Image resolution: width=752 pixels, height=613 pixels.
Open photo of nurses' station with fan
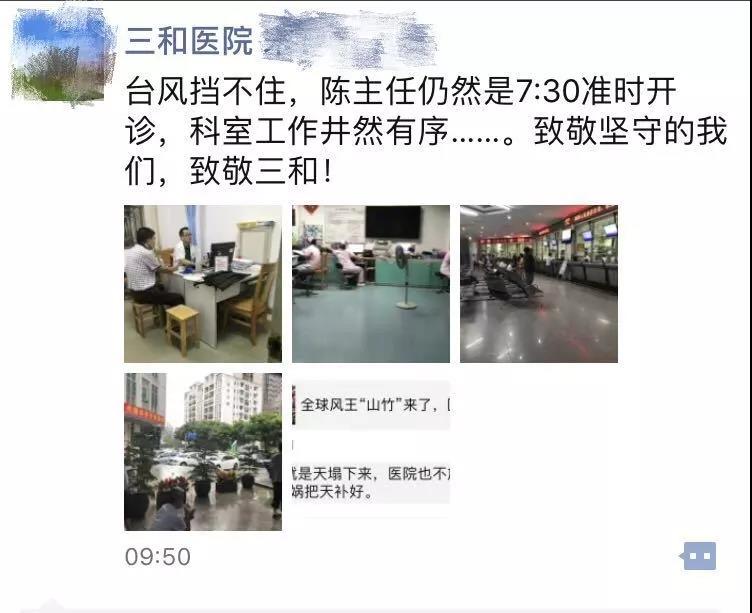pos(370,283)
